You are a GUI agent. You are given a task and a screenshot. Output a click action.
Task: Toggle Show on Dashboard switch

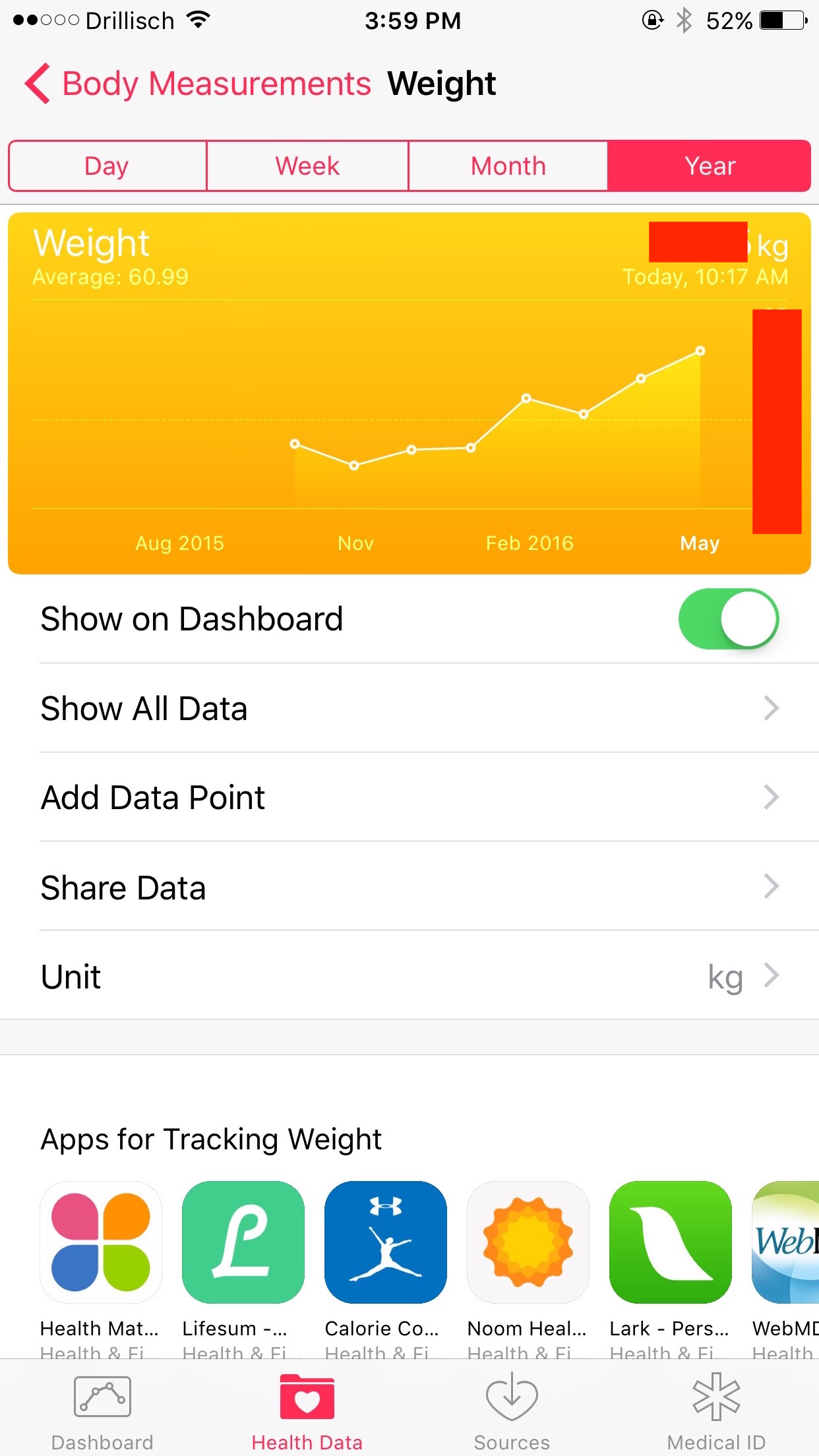(x=729, y=619)
